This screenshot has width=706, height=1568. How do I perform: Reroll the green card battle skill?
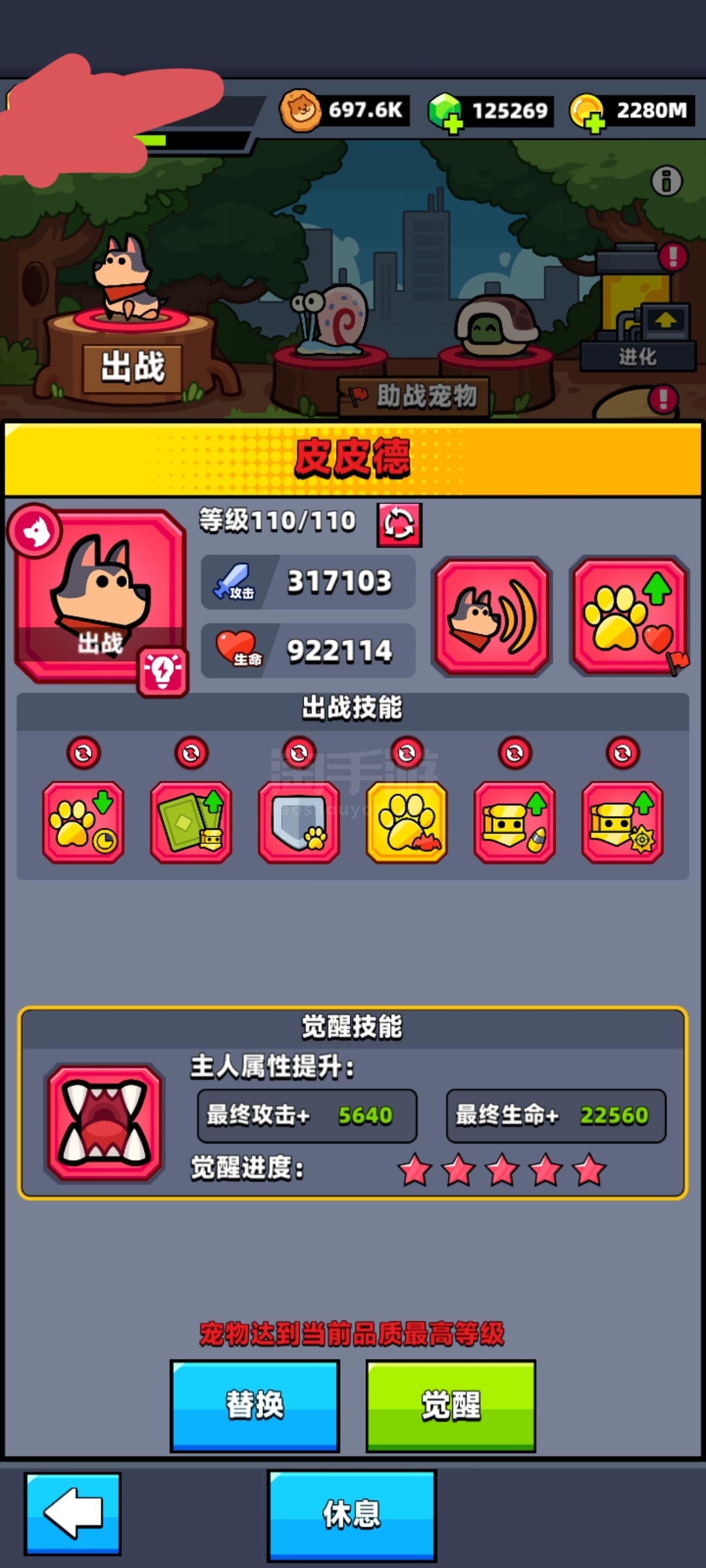[x=192, y=753]
